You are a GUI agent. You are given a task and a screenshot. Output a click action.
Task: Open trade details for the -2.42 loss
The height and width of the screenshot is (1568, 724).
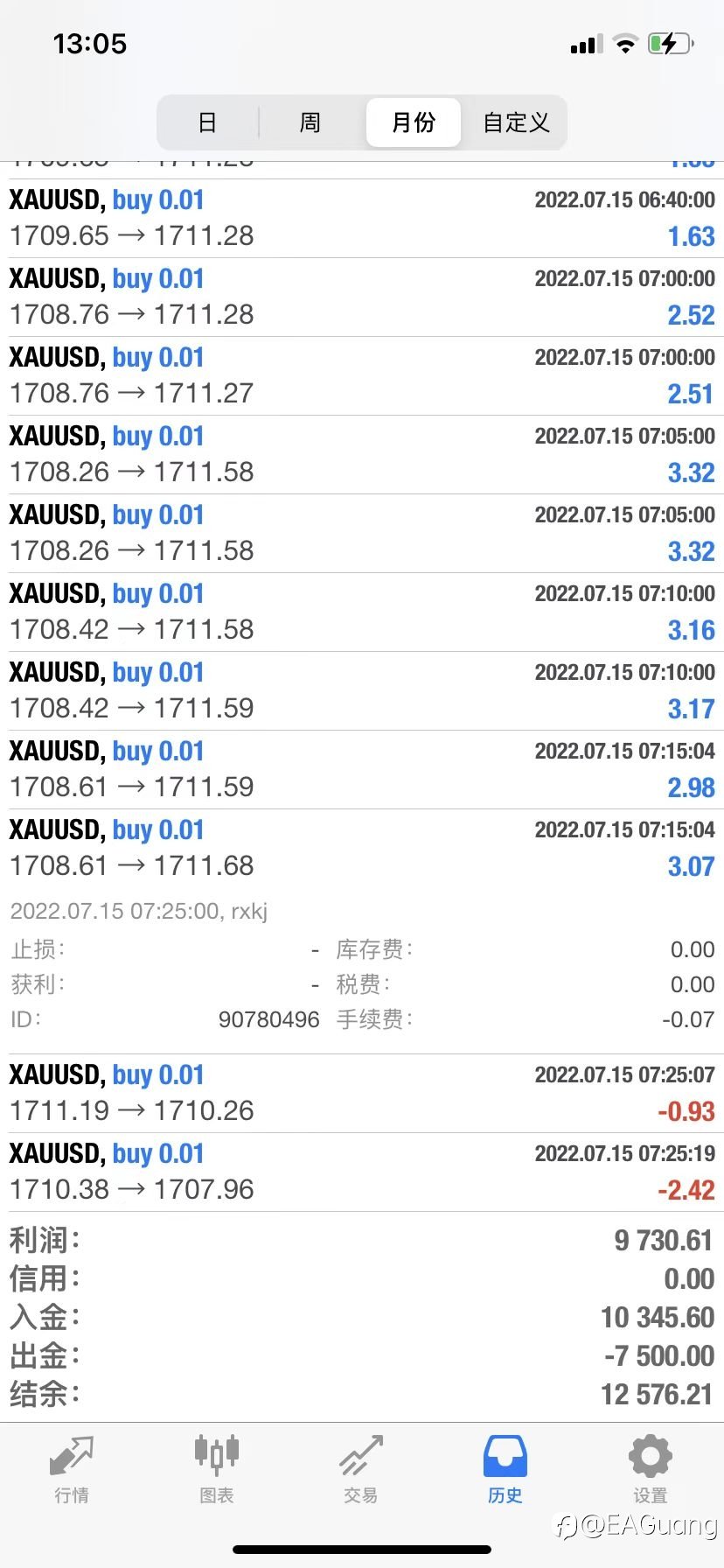362,1172
